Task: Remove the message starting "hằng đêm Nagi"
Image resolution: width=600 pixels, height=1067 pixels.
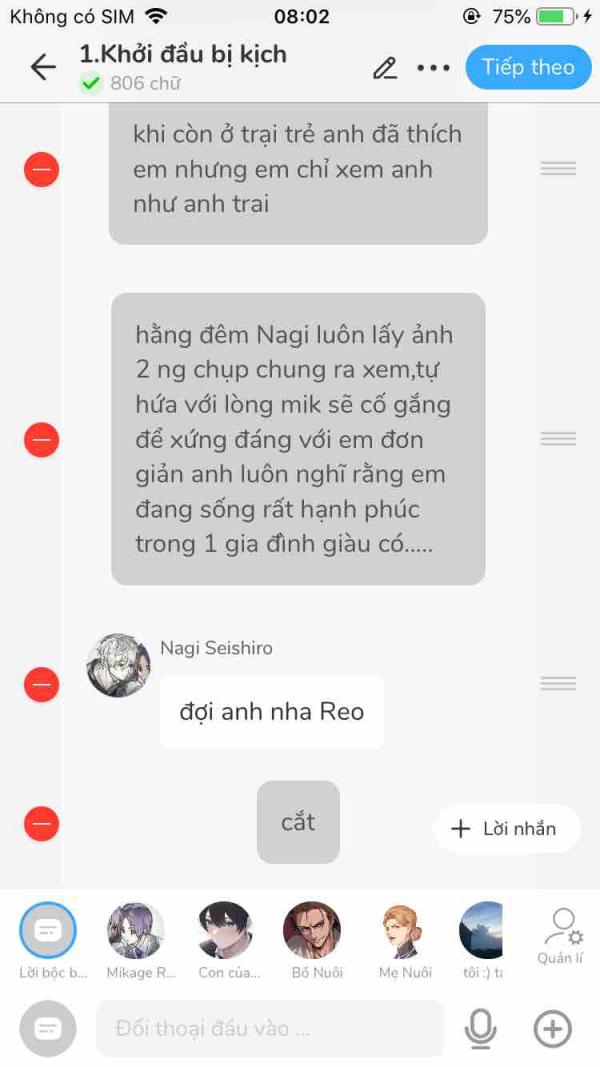Action: 41,440
